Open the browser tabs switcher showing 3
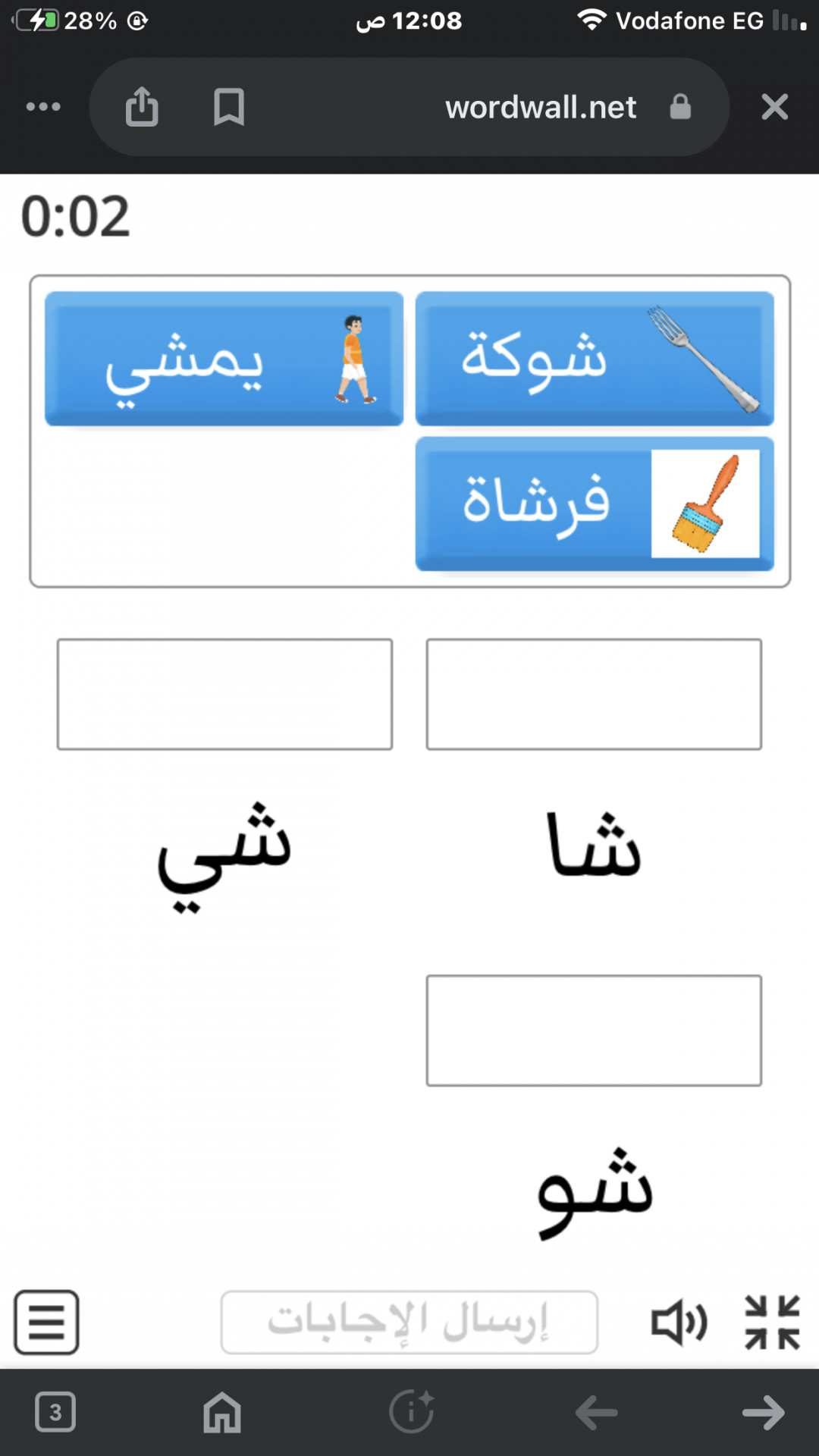This screenshot has width=819, height=1456. coord(55,1412)
